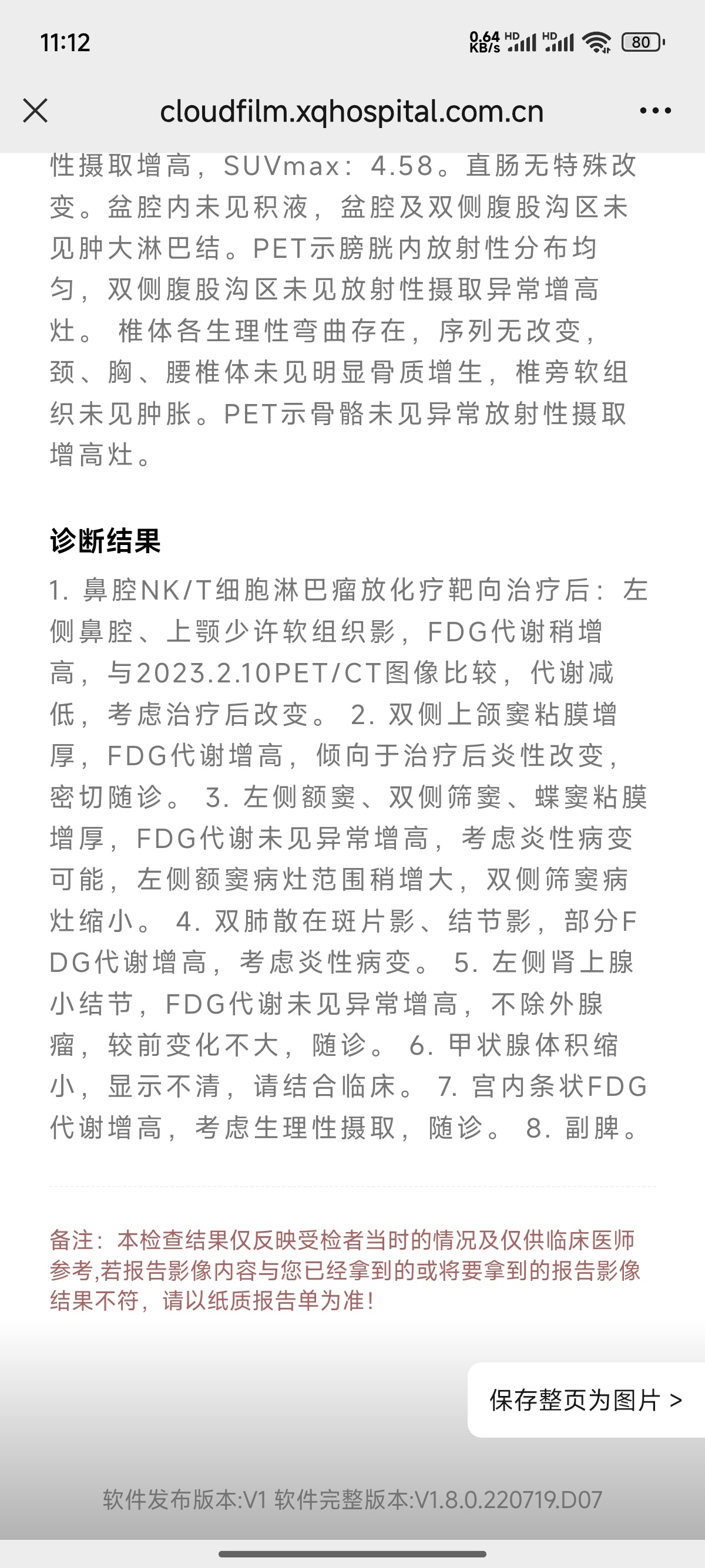The width and height of the screenshot is (705, 1568).
Task: Close the web page with the X
Action: [35, 111]
